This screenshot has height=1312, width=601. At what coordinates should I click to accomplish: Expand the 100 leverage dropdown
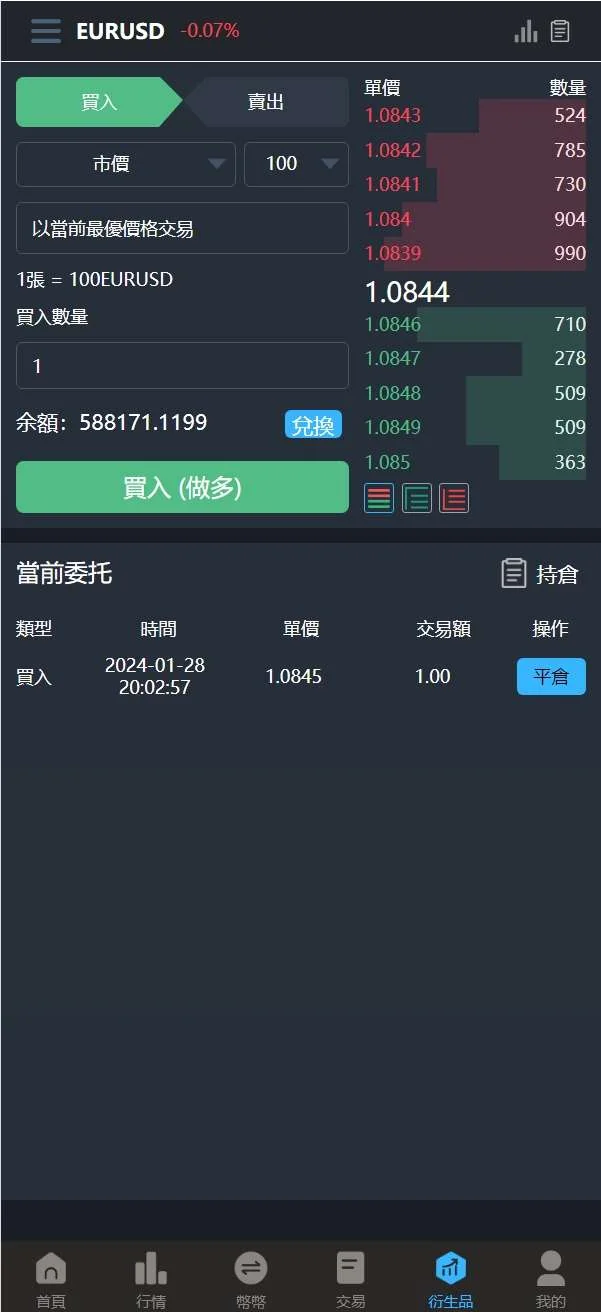coord(296,164)
